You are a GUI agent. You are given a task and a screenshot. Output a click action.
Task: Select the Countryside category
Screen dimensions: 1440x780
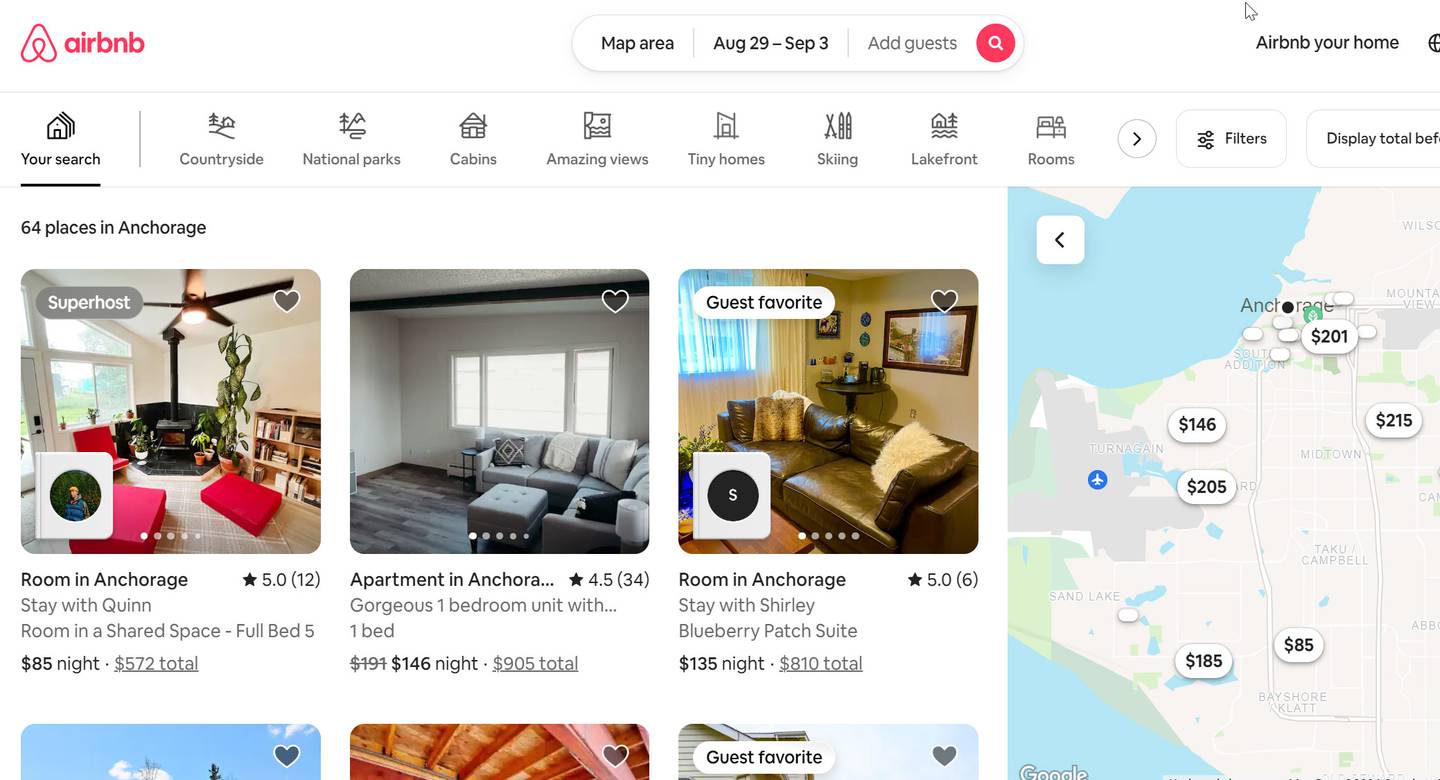221,139
